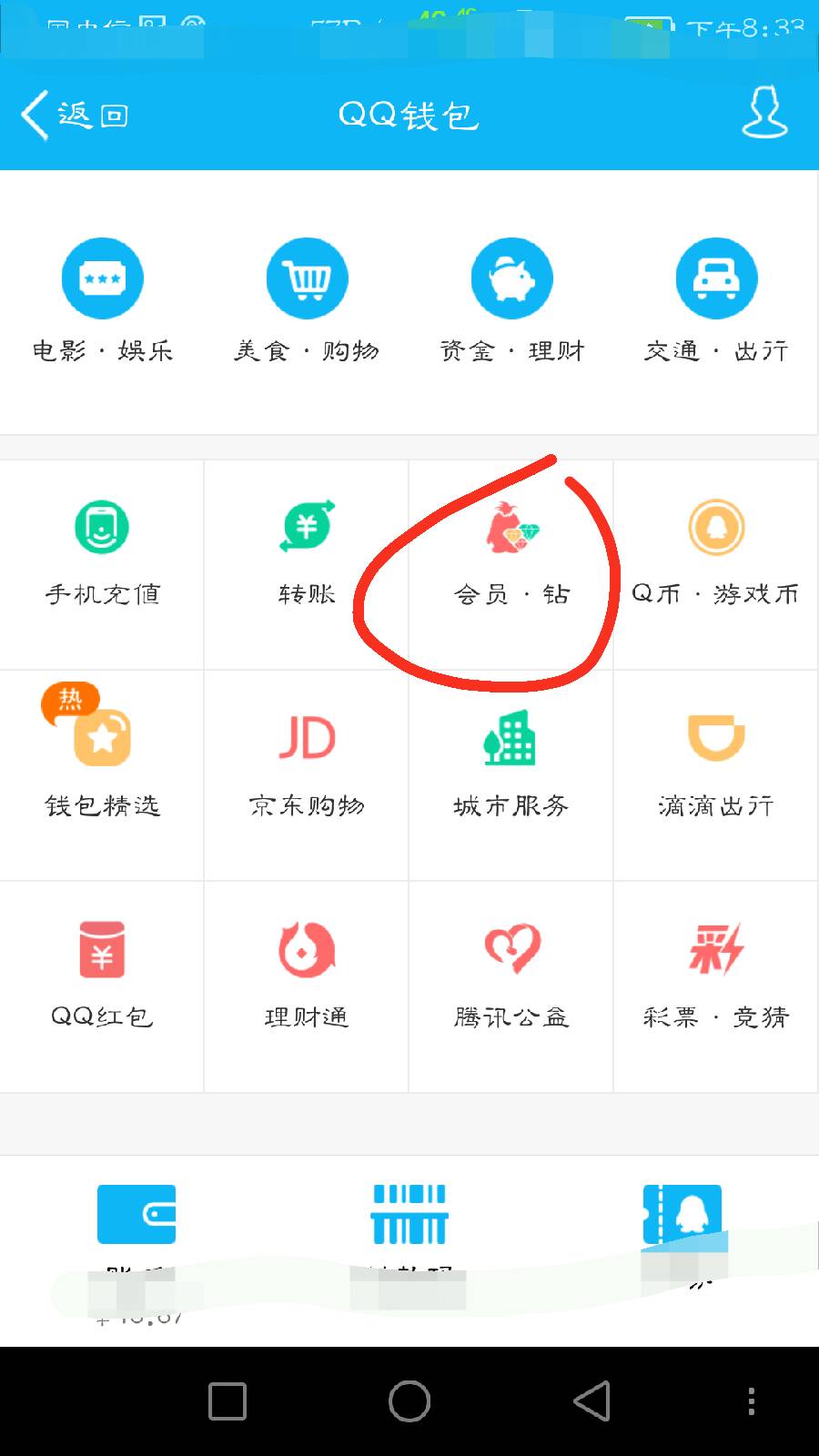Open 京东购物 shopping
This screenshot has width=819, height=1456.
[x=307, y=775]
